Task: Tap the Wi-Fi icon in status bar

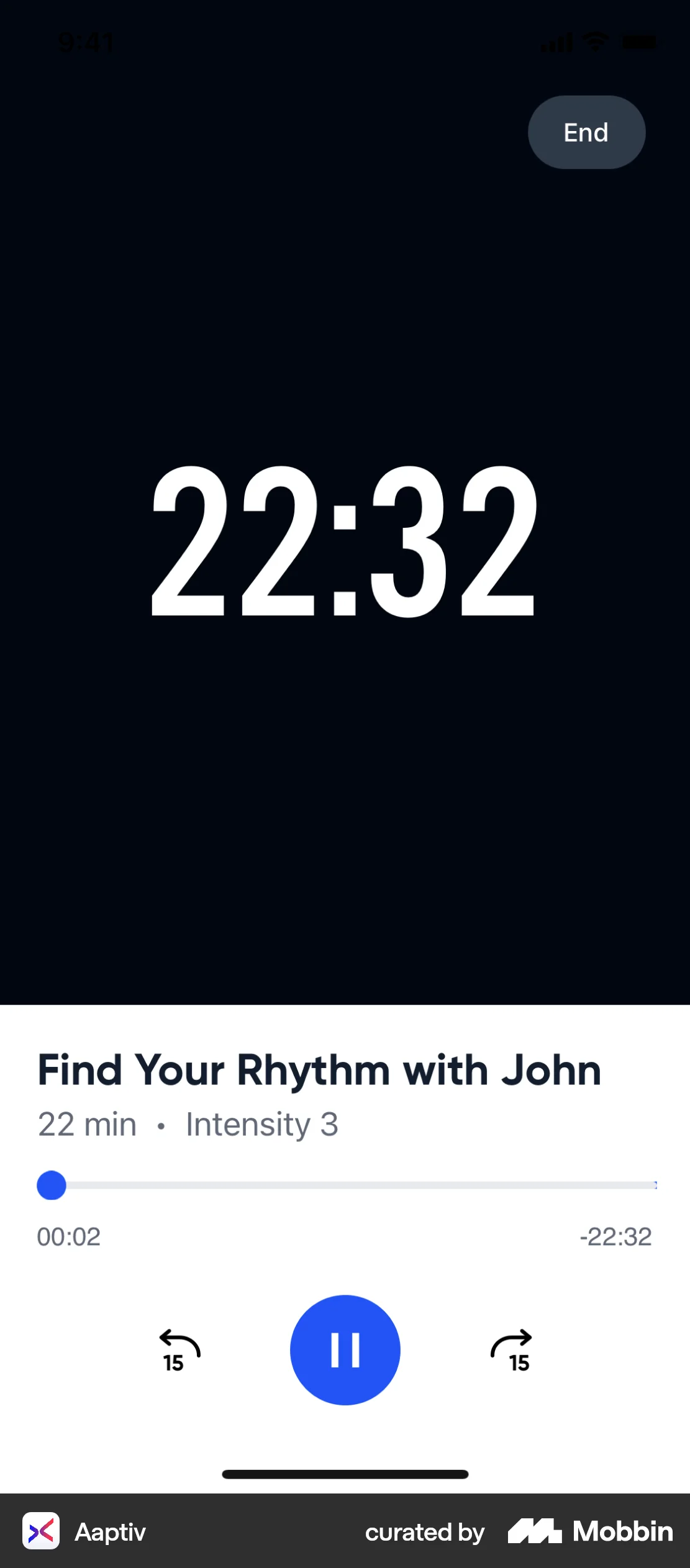Action: click(x=594, y=40)
